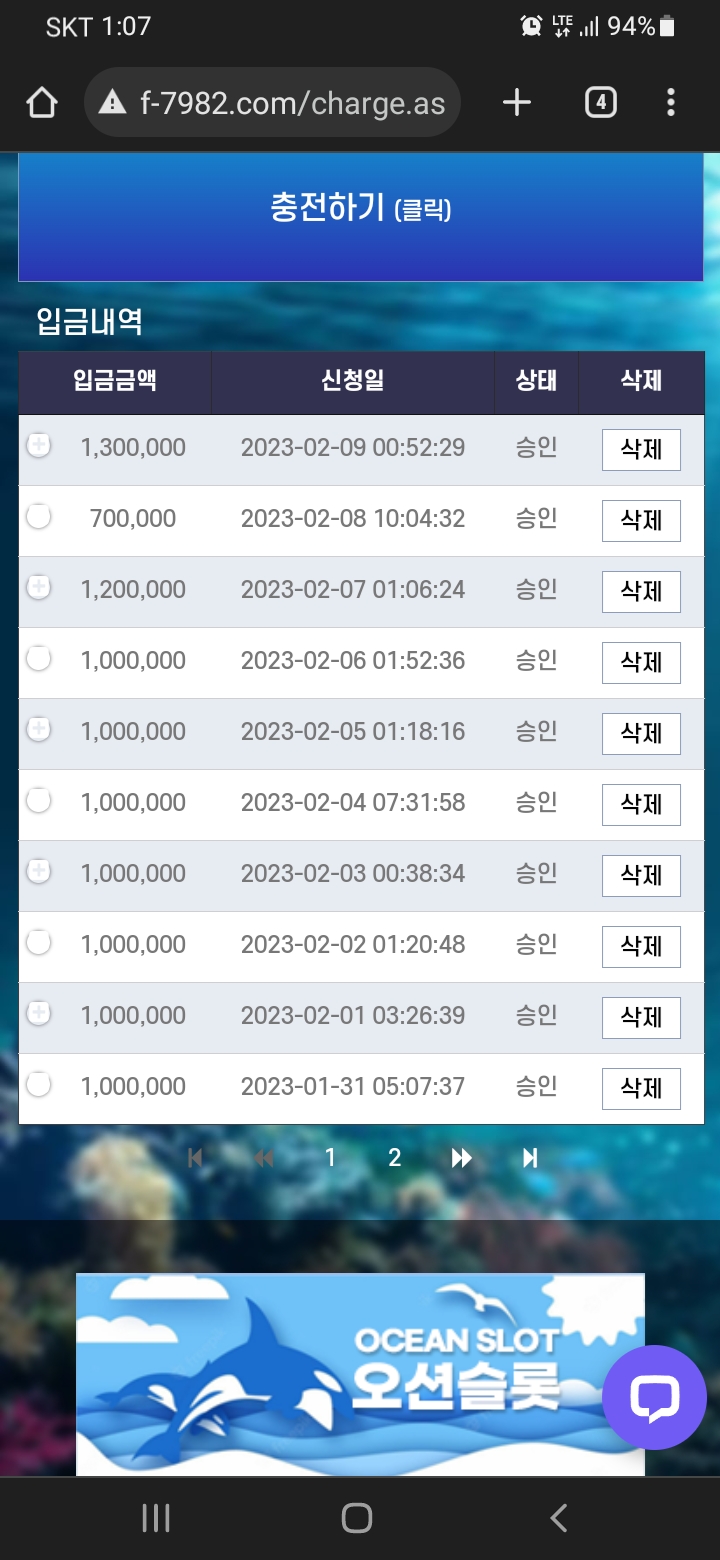
Task: Delete the 2023-01-31 05:07:37 deposit entry
Action: tap(641, 1089)
